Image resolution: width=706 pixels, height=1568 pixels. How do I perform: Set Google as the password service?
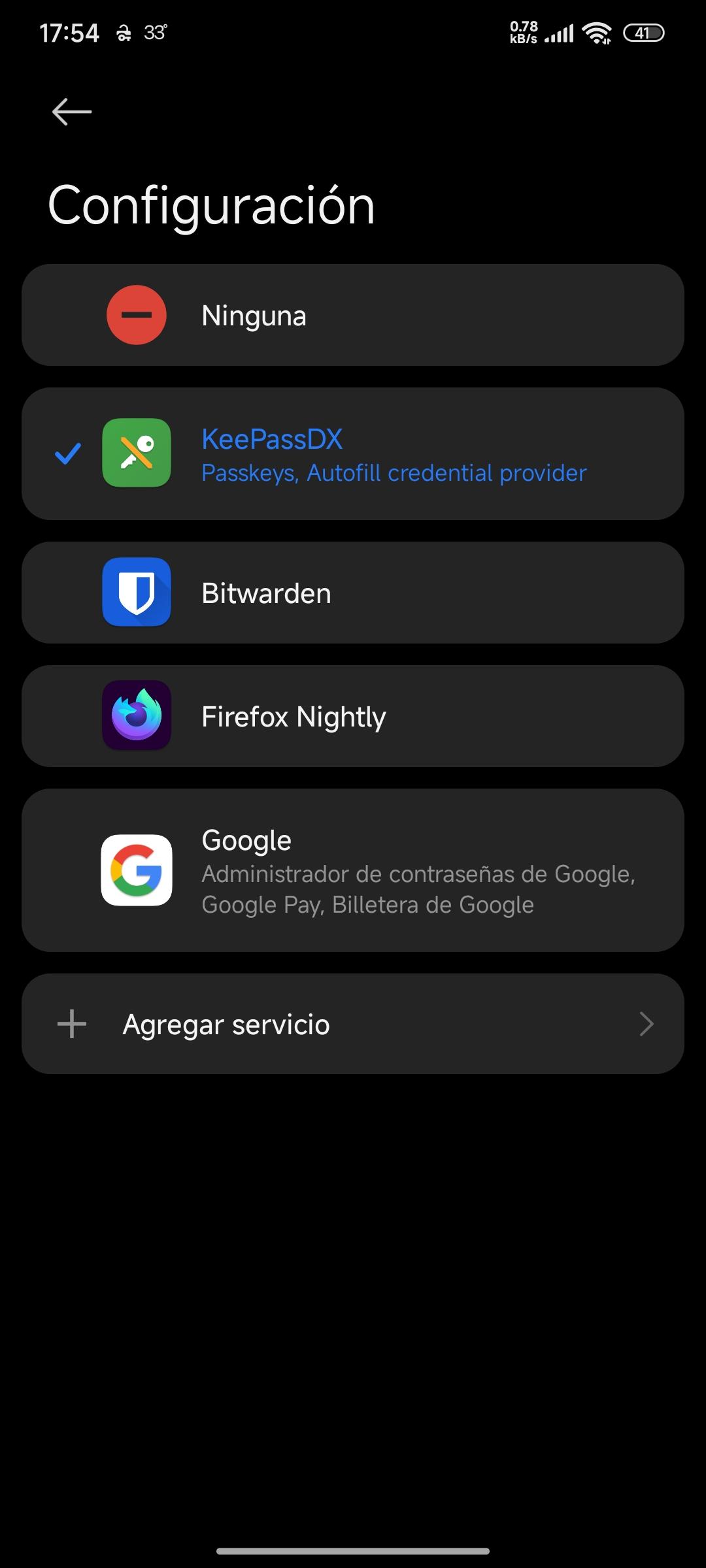point(353,870)
